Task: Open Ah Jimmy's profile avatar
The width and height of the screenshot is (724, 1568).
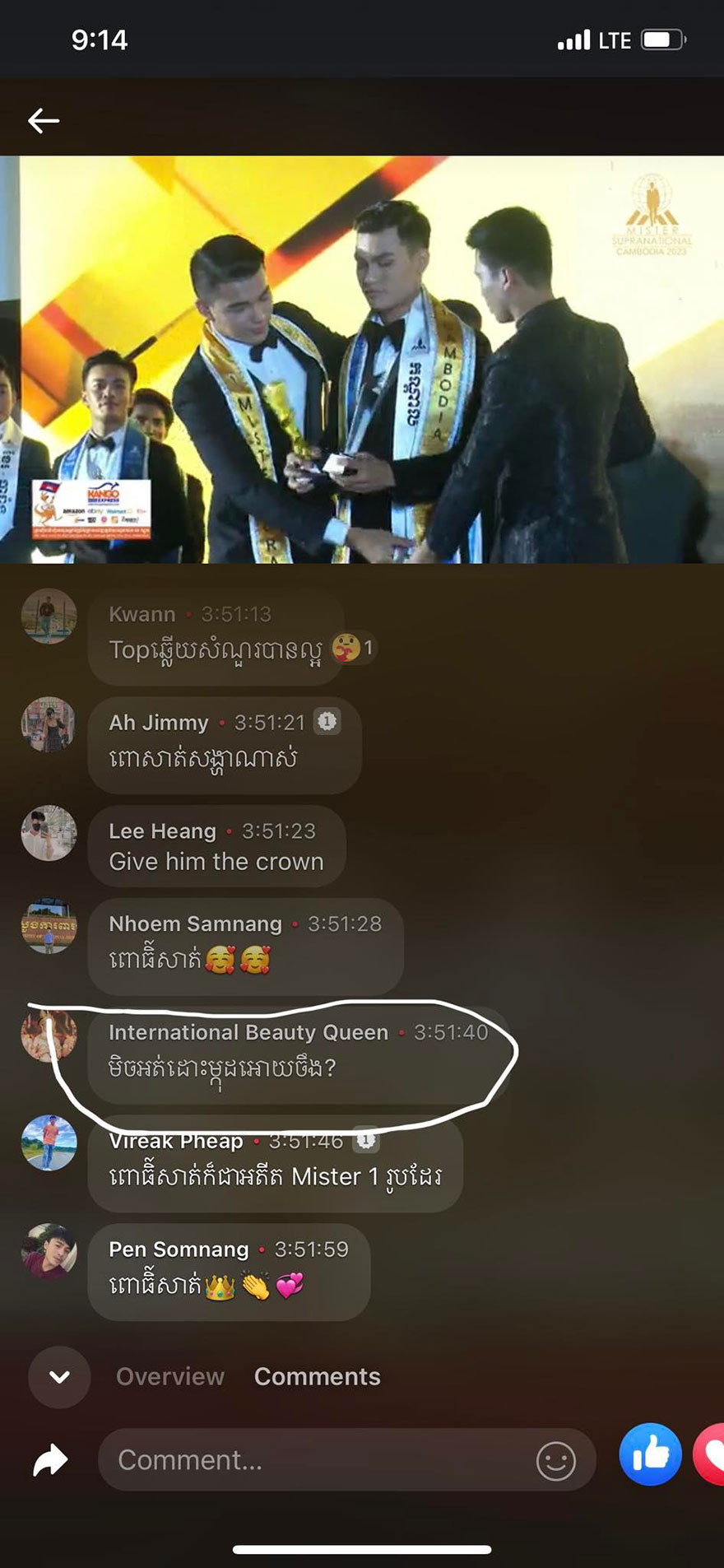Action: coord(49,724)
